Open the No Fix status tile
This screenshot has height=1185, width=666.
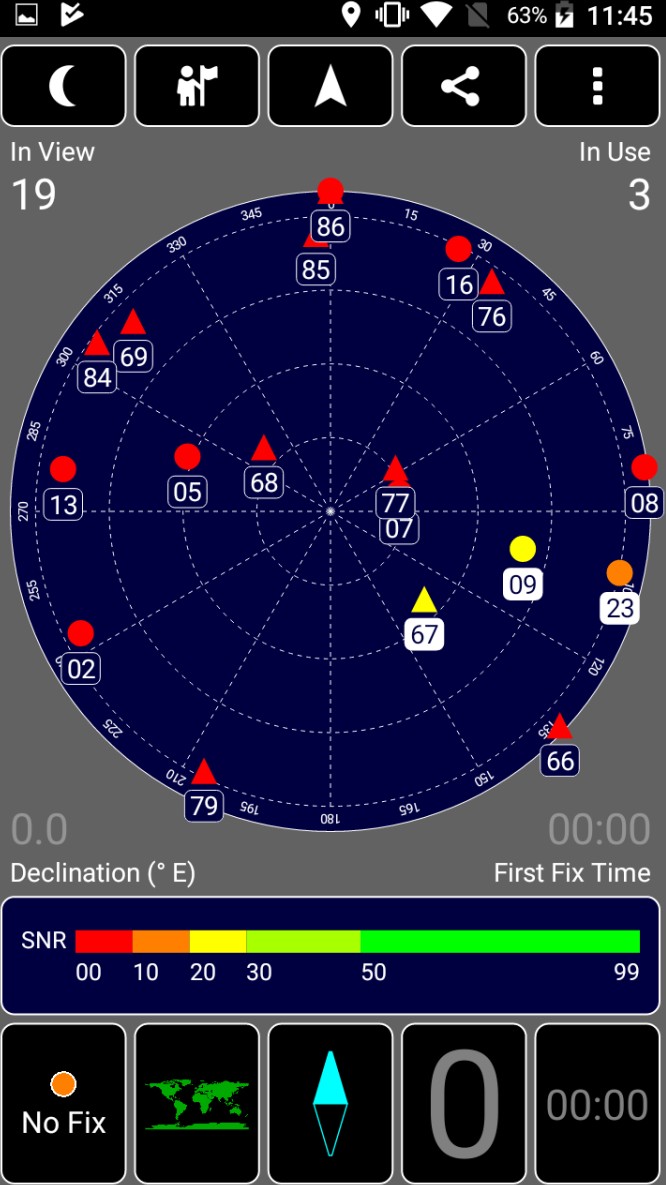coord(64,1103)
